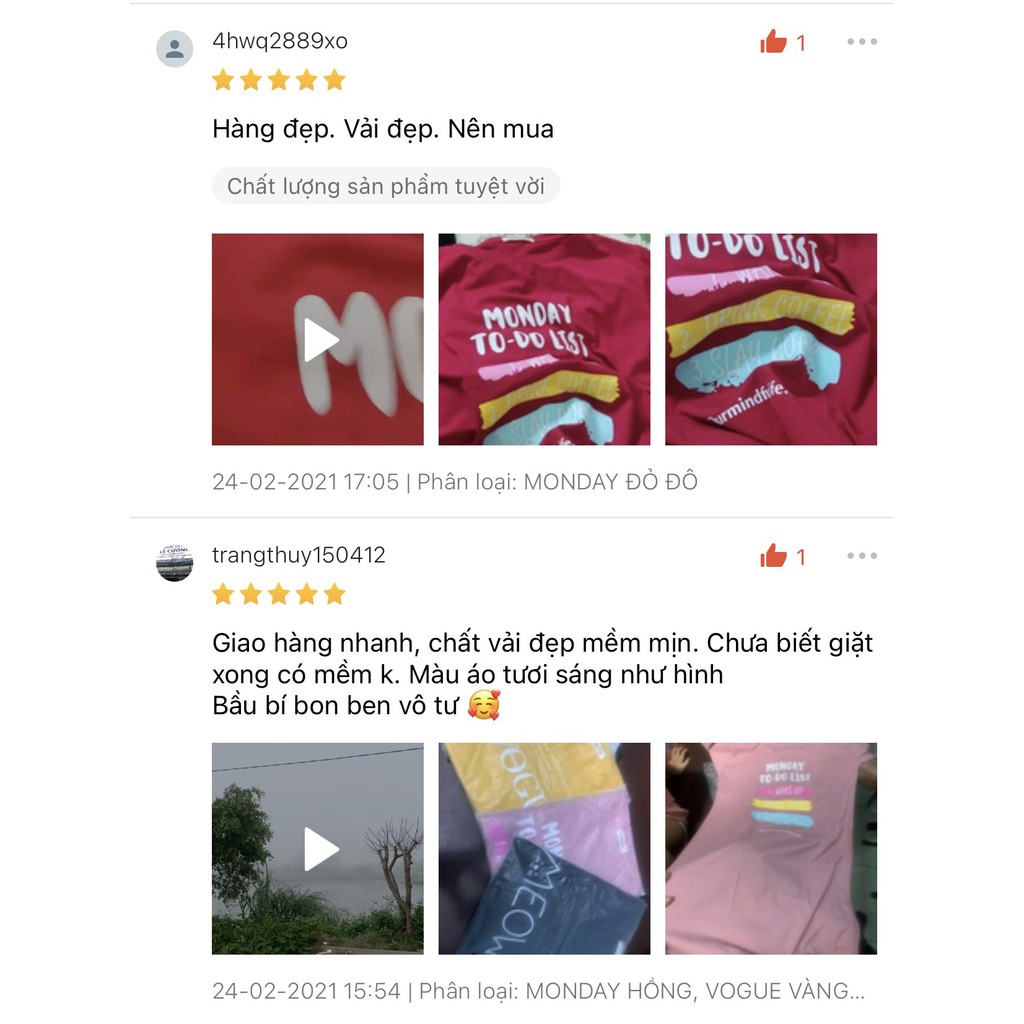
Task: Like the review by 4hwq2889xo
Action: pos(774,42)
